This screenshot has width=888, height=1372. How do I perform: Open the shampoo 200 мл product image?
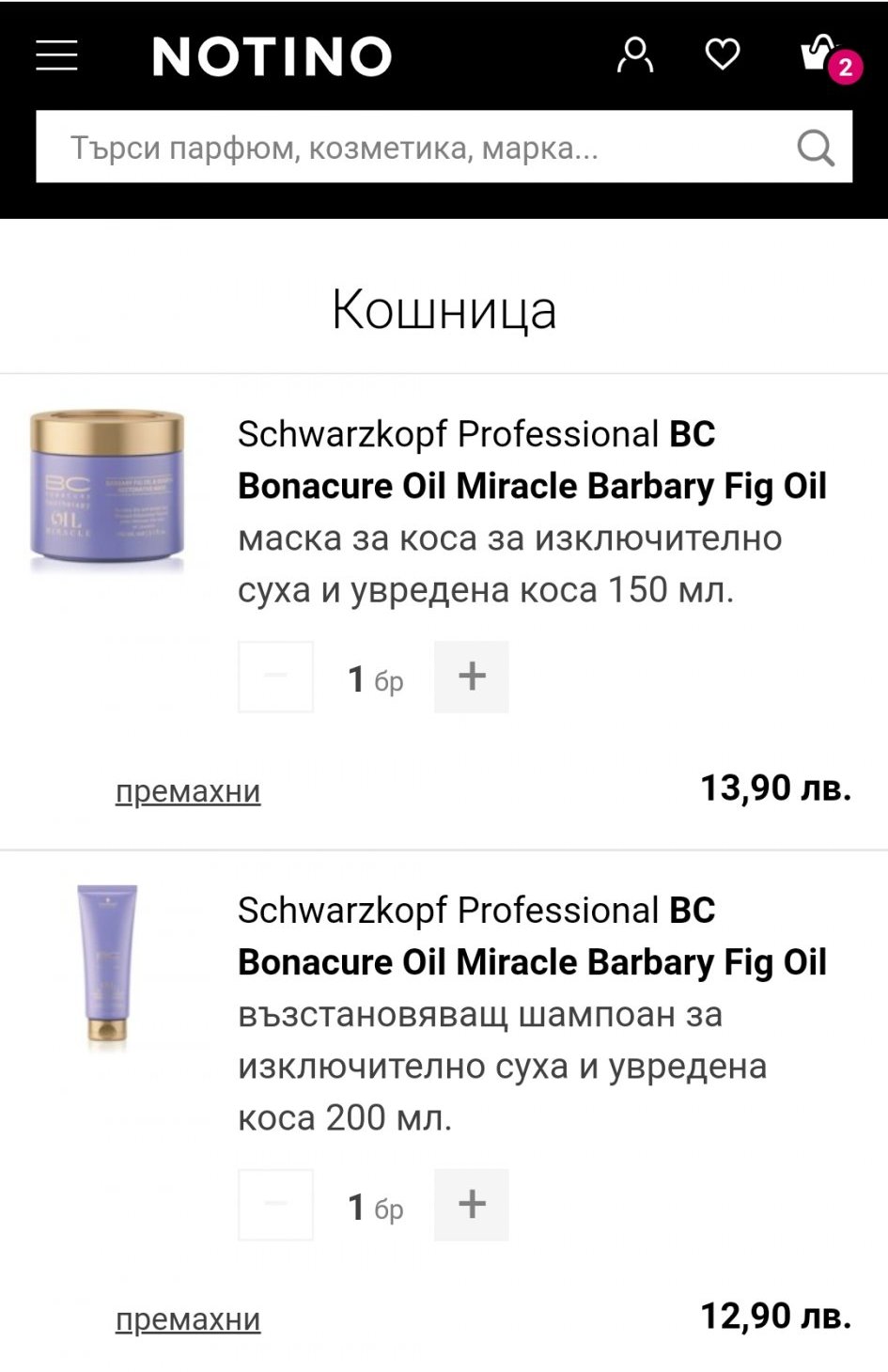tap(107, 965)
